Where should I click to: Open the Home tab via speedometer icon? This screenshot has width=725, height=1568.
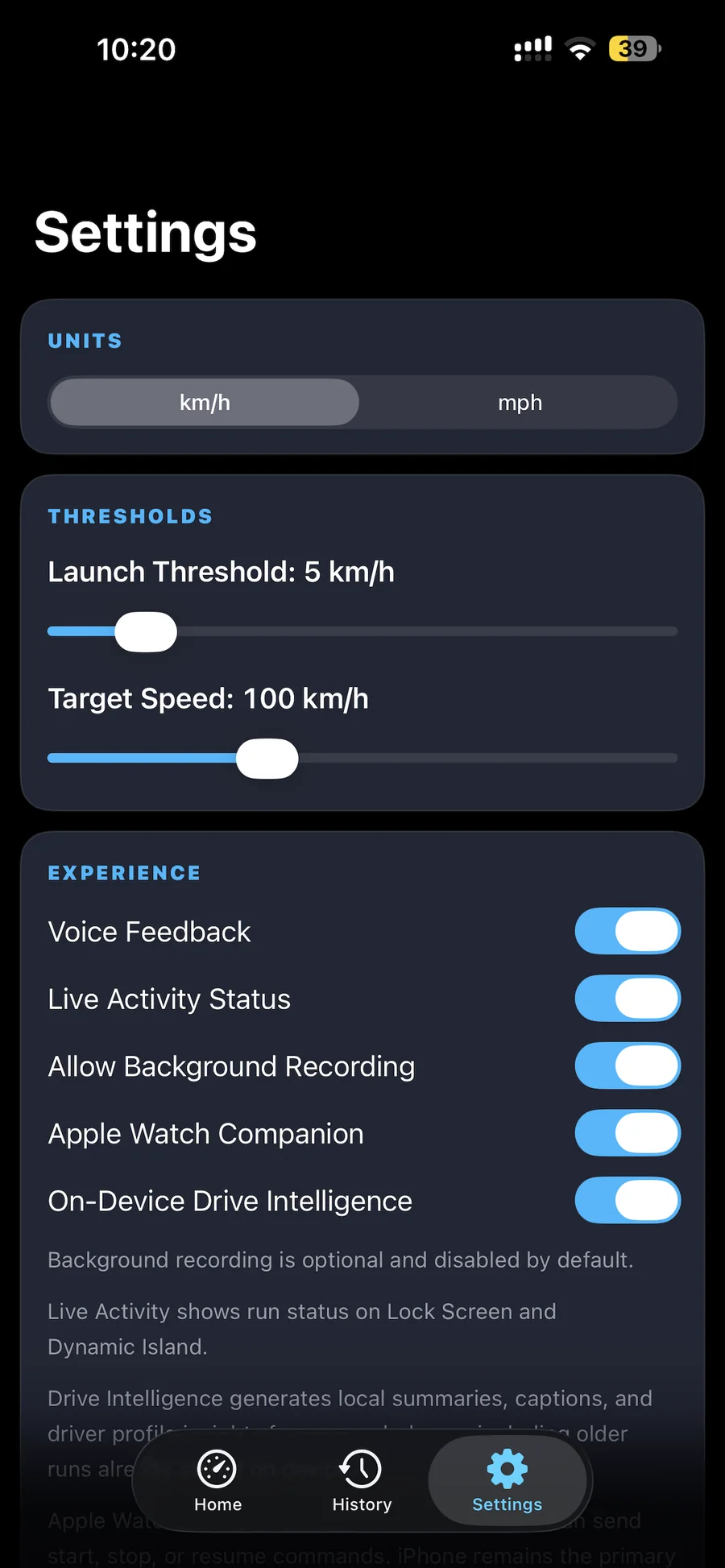tap(217, 1467)
